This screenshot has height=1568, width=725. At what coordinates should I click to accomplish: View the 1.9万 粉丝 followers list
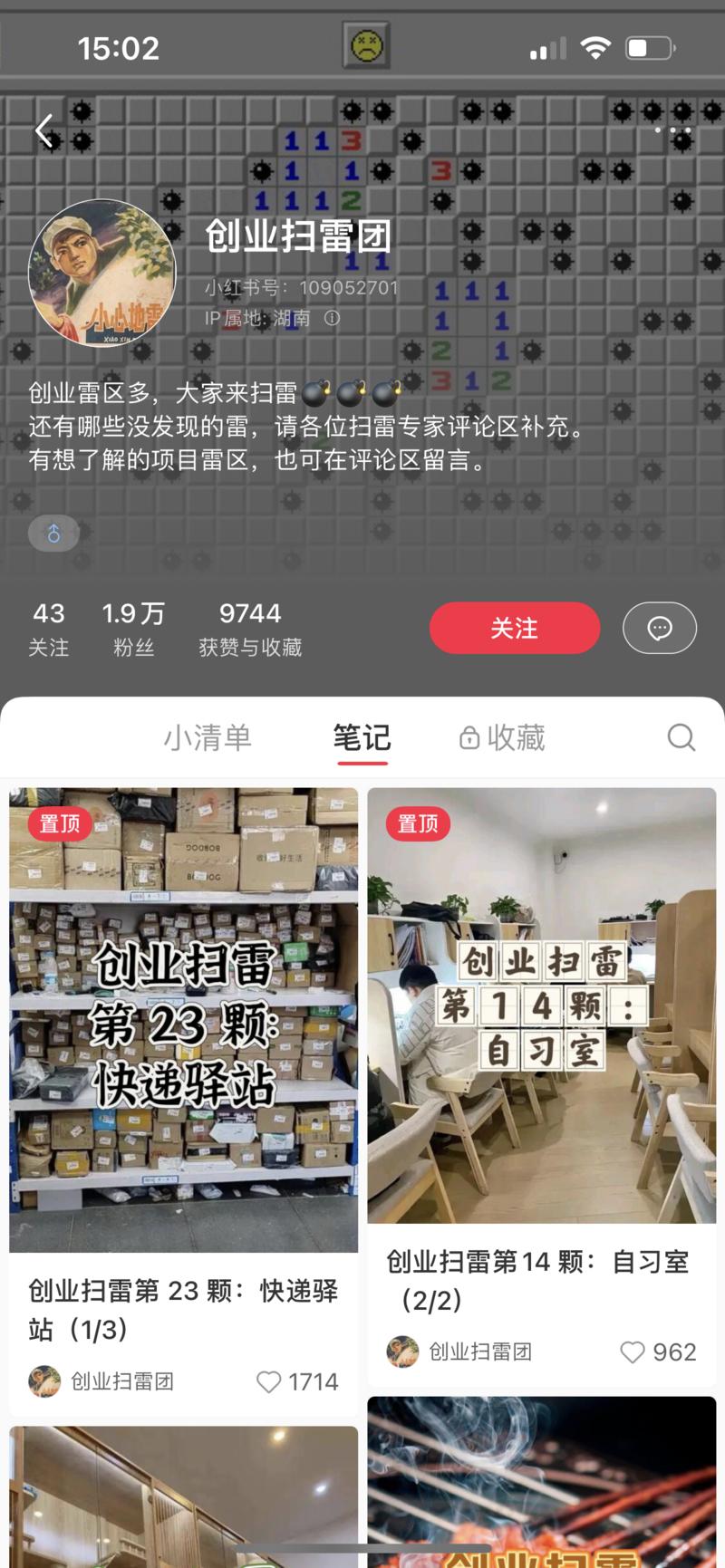(x=133, y=628)
